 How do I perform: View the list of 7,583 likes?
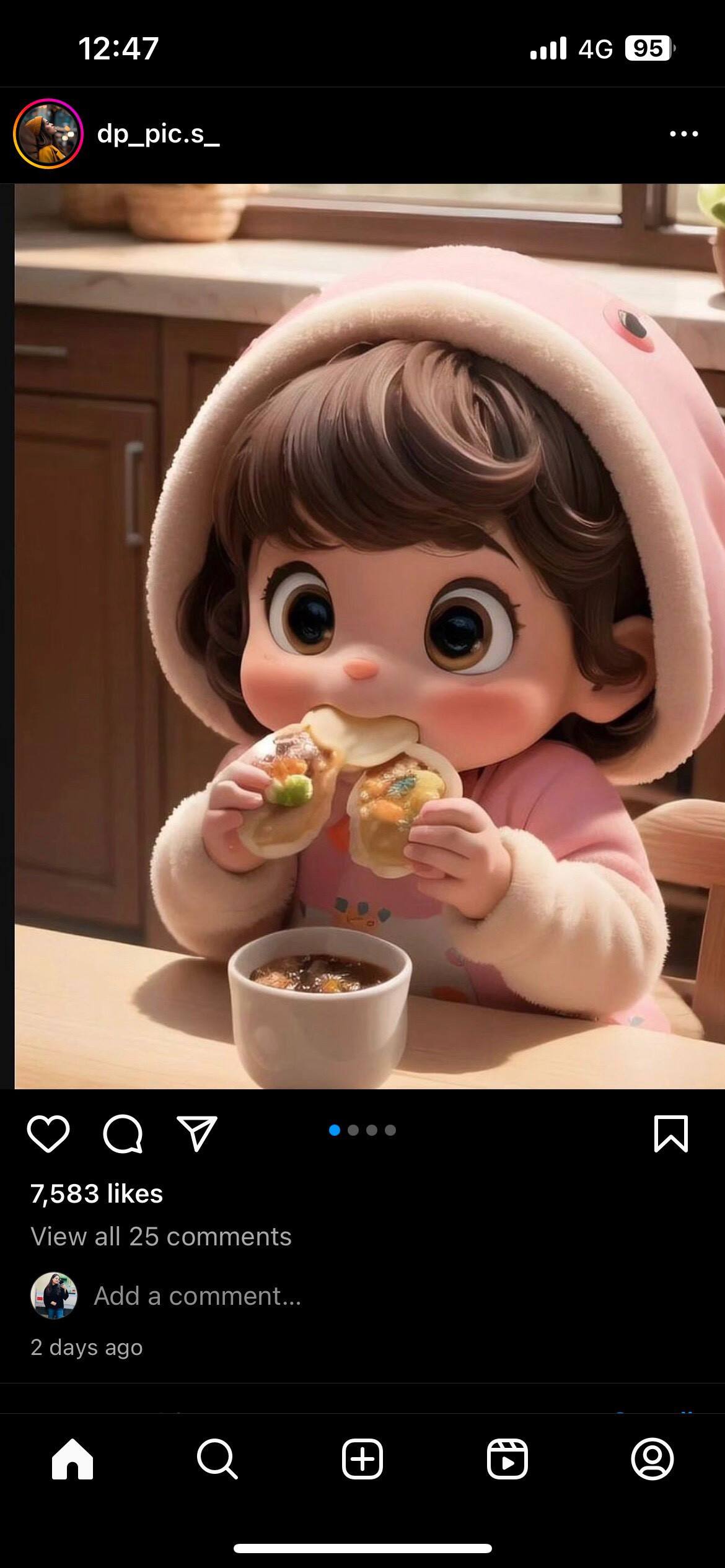click(97, 1193)
